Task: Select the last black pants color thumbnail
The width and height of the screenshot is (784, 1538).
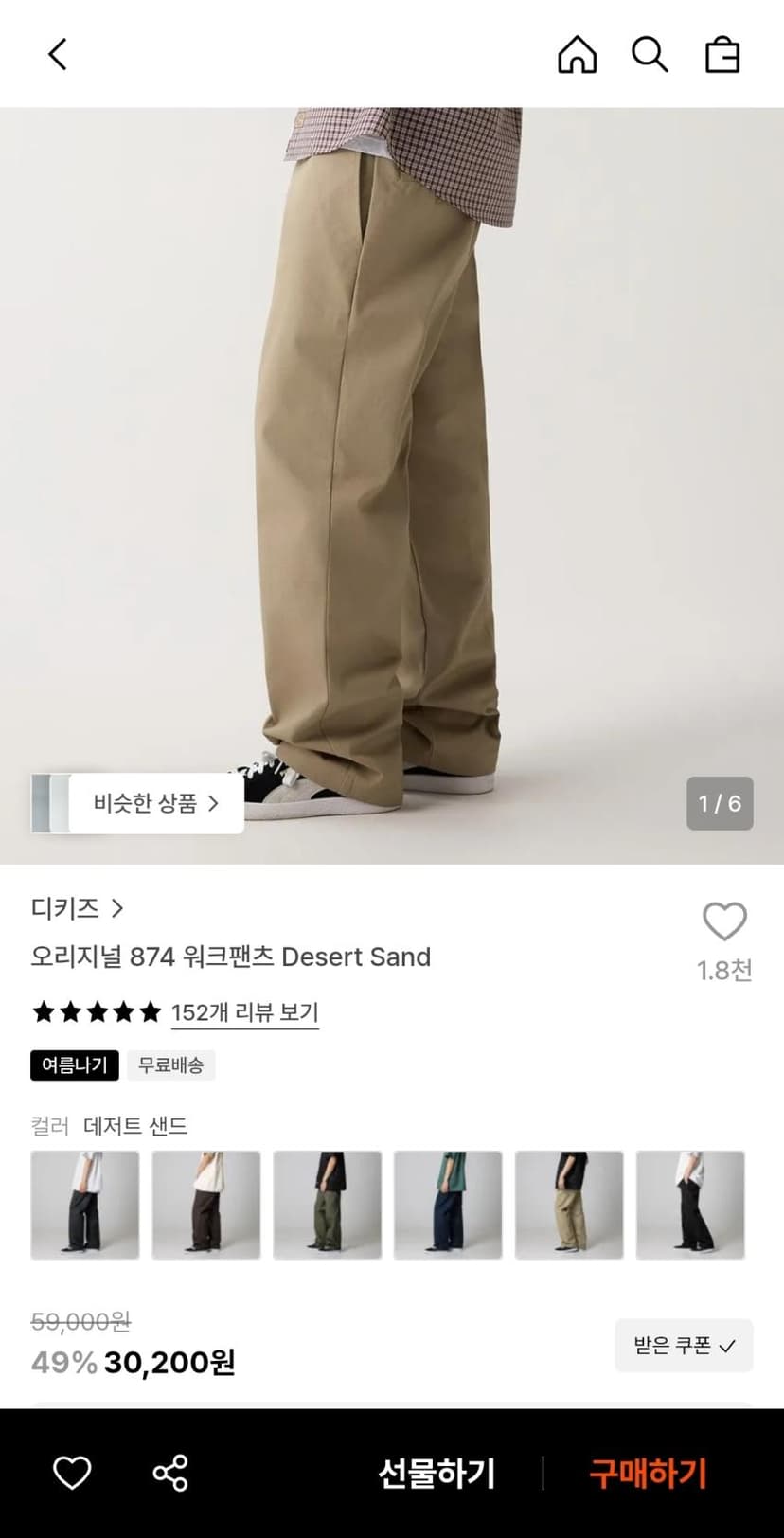Action: tap(690, 1205)
